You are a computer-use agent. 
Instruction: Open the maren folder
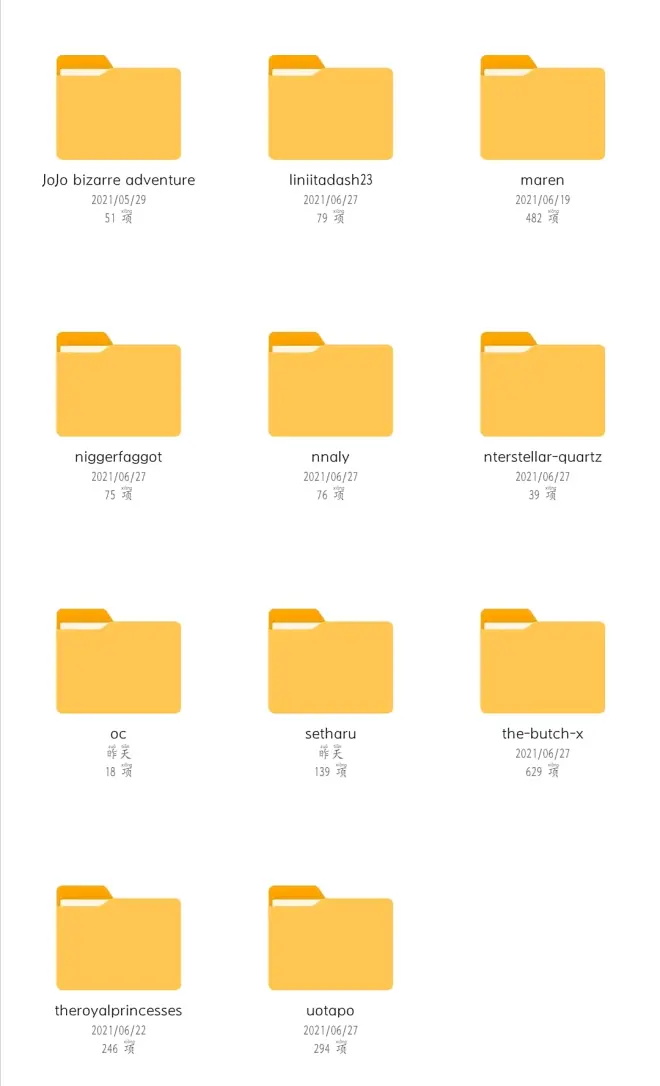(542, 109)
